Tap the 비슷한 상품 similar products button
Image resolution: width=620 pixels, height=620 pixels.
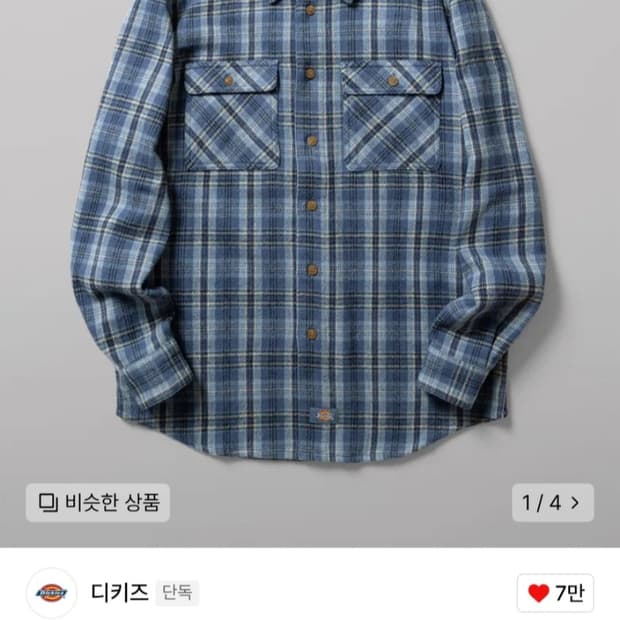coord(98,503)
